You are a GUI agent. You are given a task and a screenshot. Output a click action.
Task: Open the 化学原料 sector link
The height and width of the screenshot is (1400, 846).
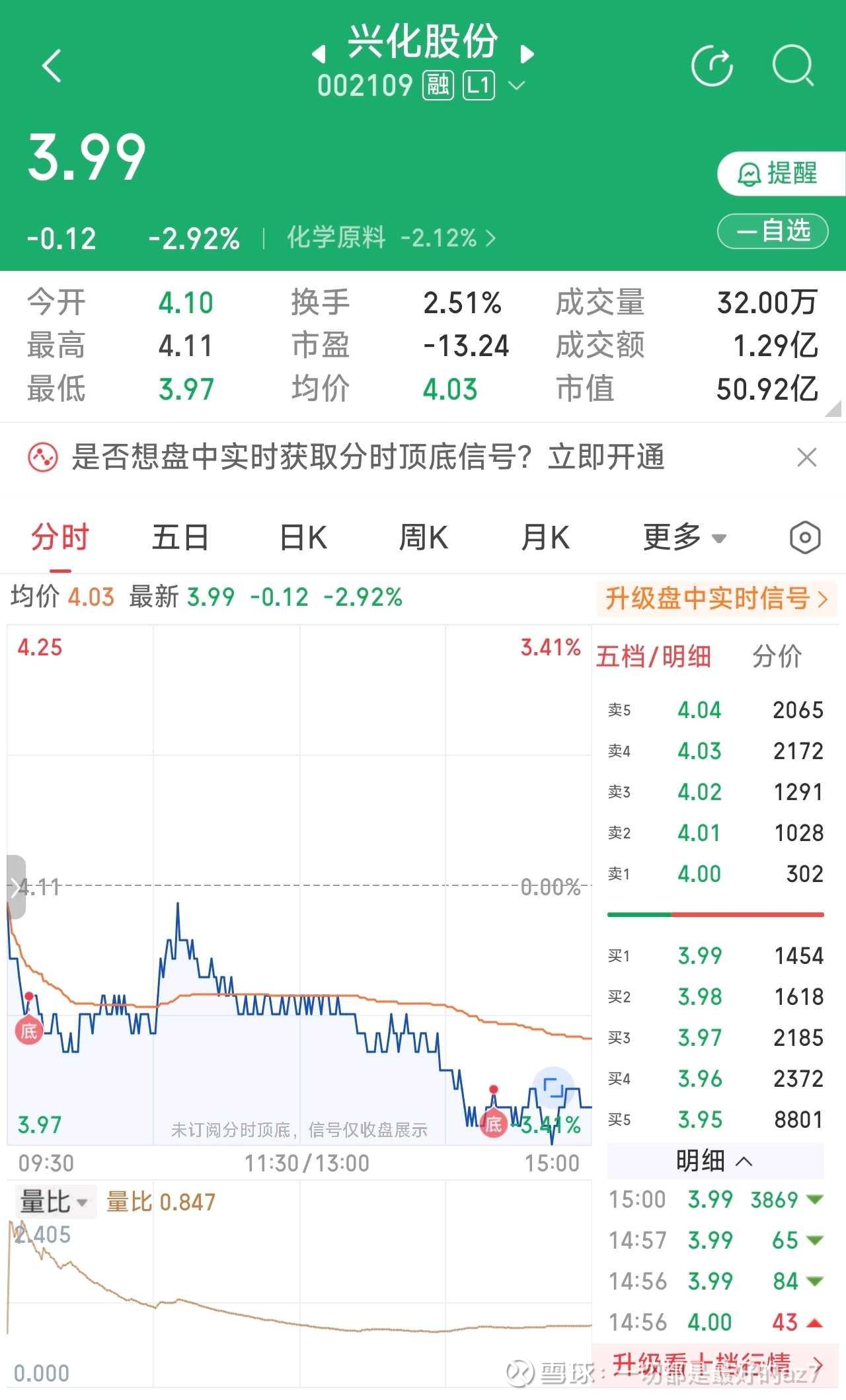click(x=391, y=238)
